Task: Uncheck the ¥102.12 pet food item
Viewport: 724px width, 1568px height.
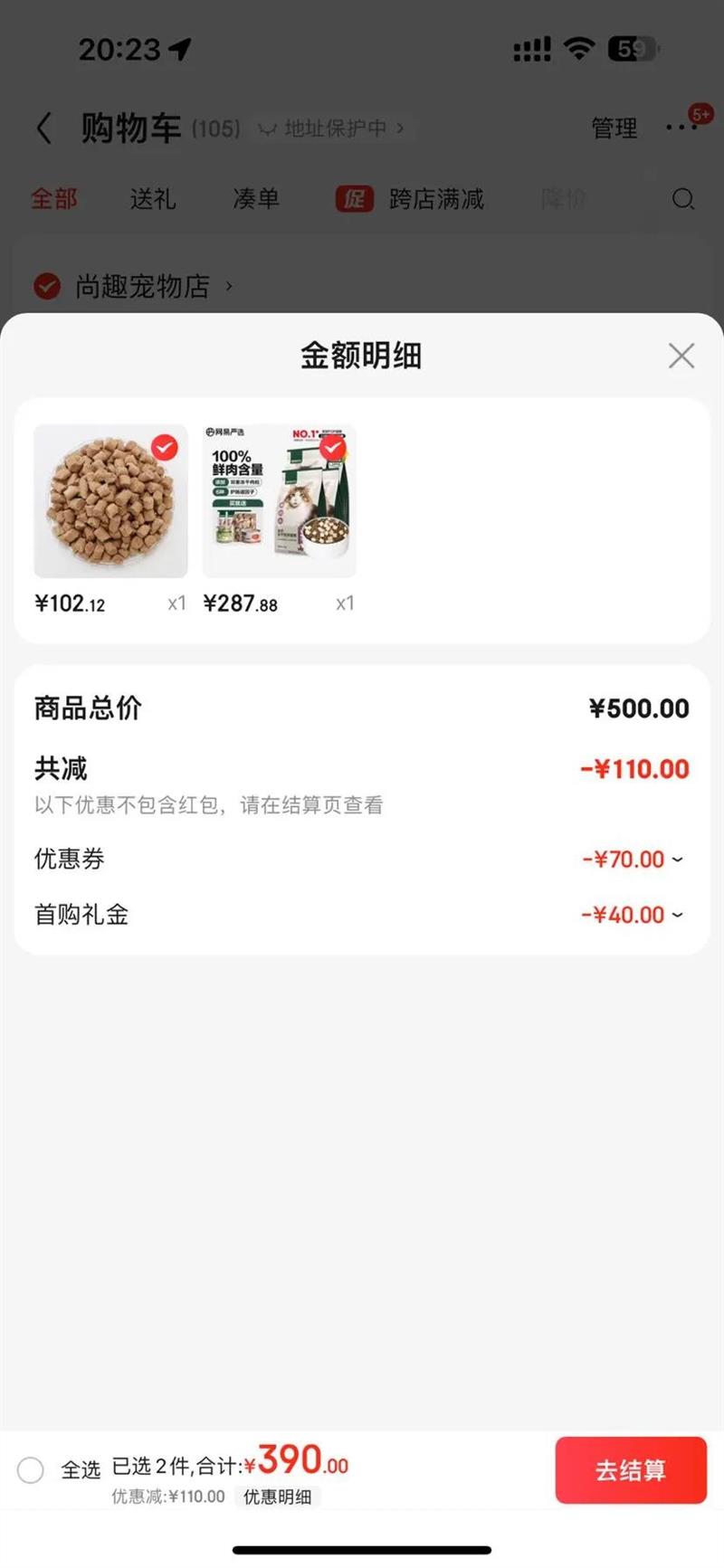Action: (164, 447)
